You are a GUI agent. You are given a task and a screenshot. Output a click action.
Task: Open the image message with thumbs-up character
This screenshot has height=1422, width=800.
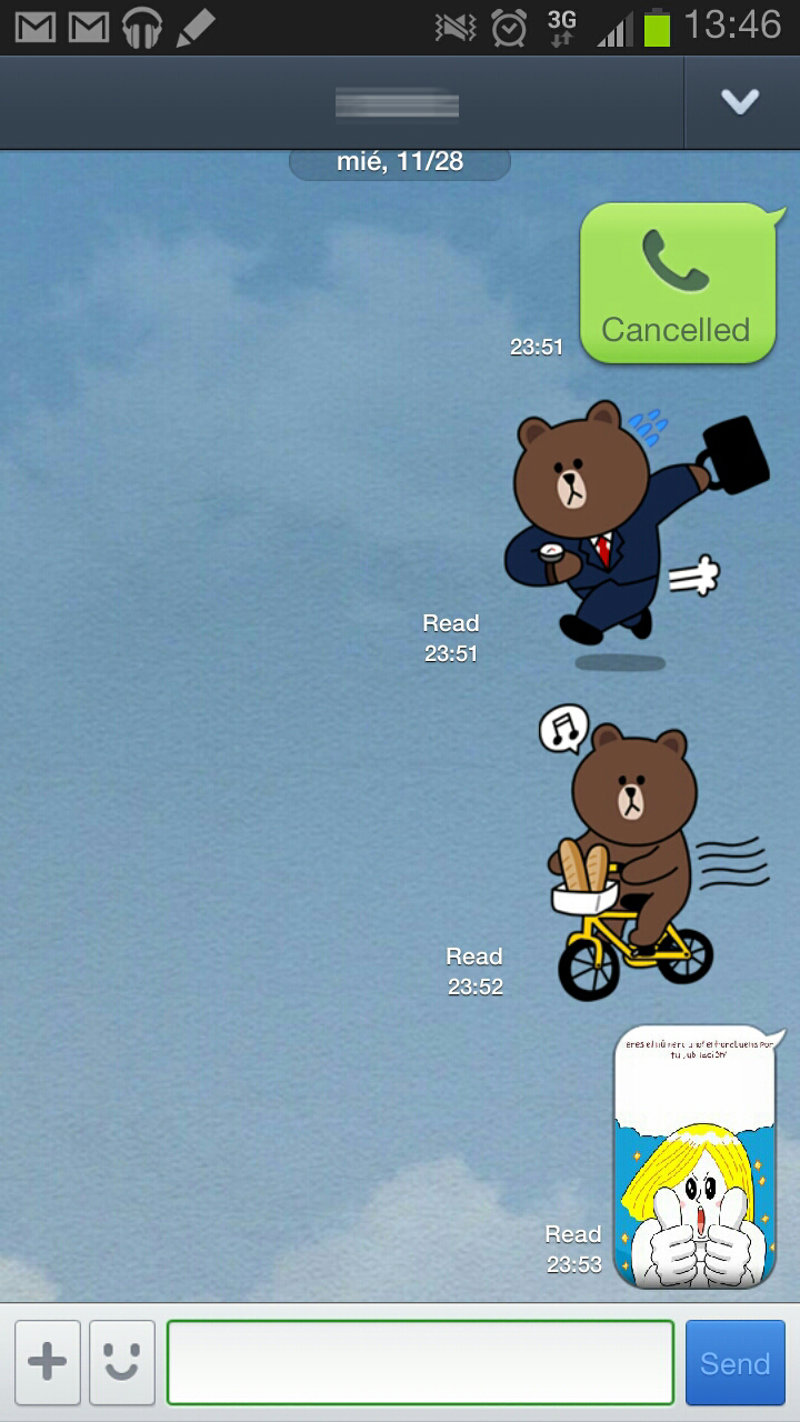[695, 1157]
